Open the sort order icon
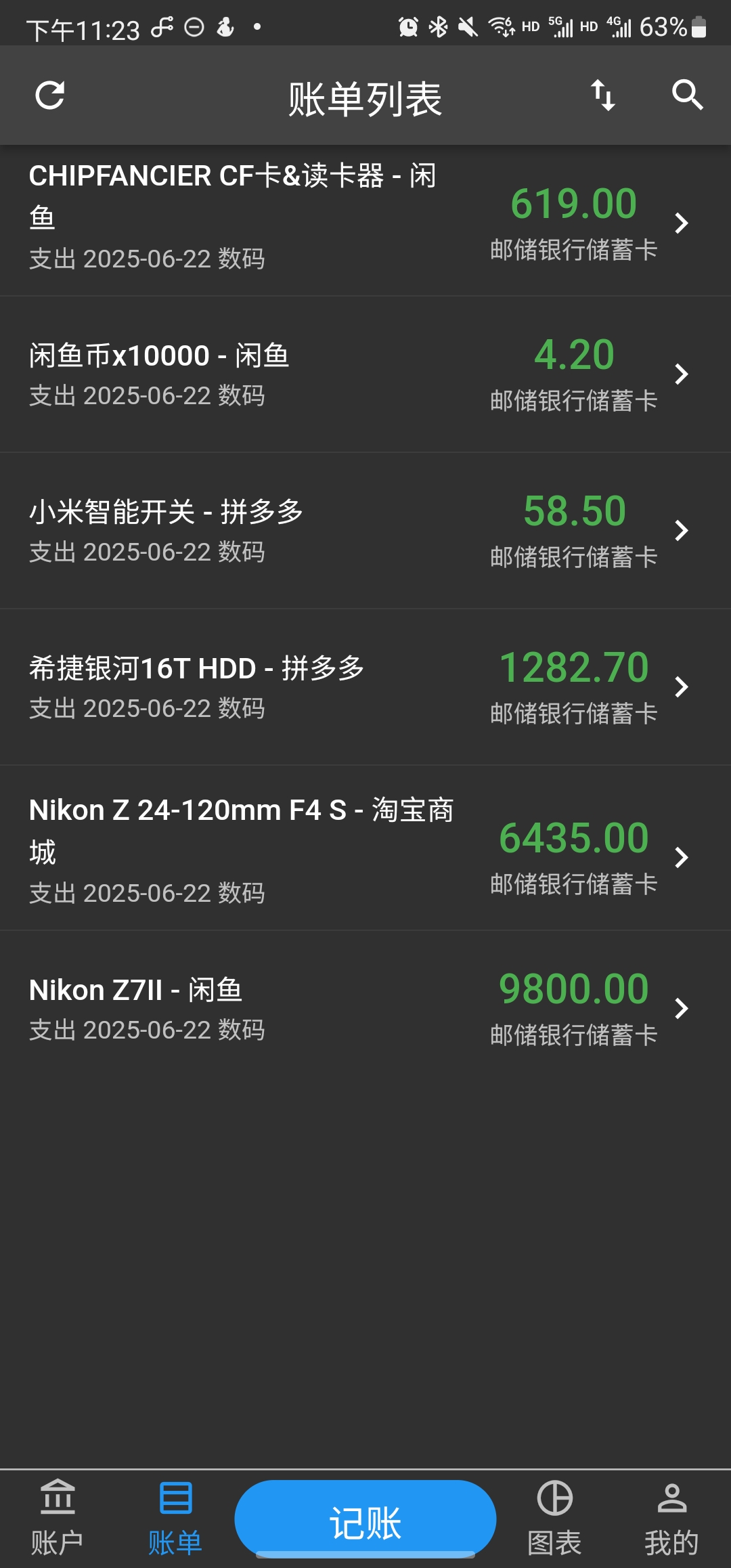 point(603,95)
